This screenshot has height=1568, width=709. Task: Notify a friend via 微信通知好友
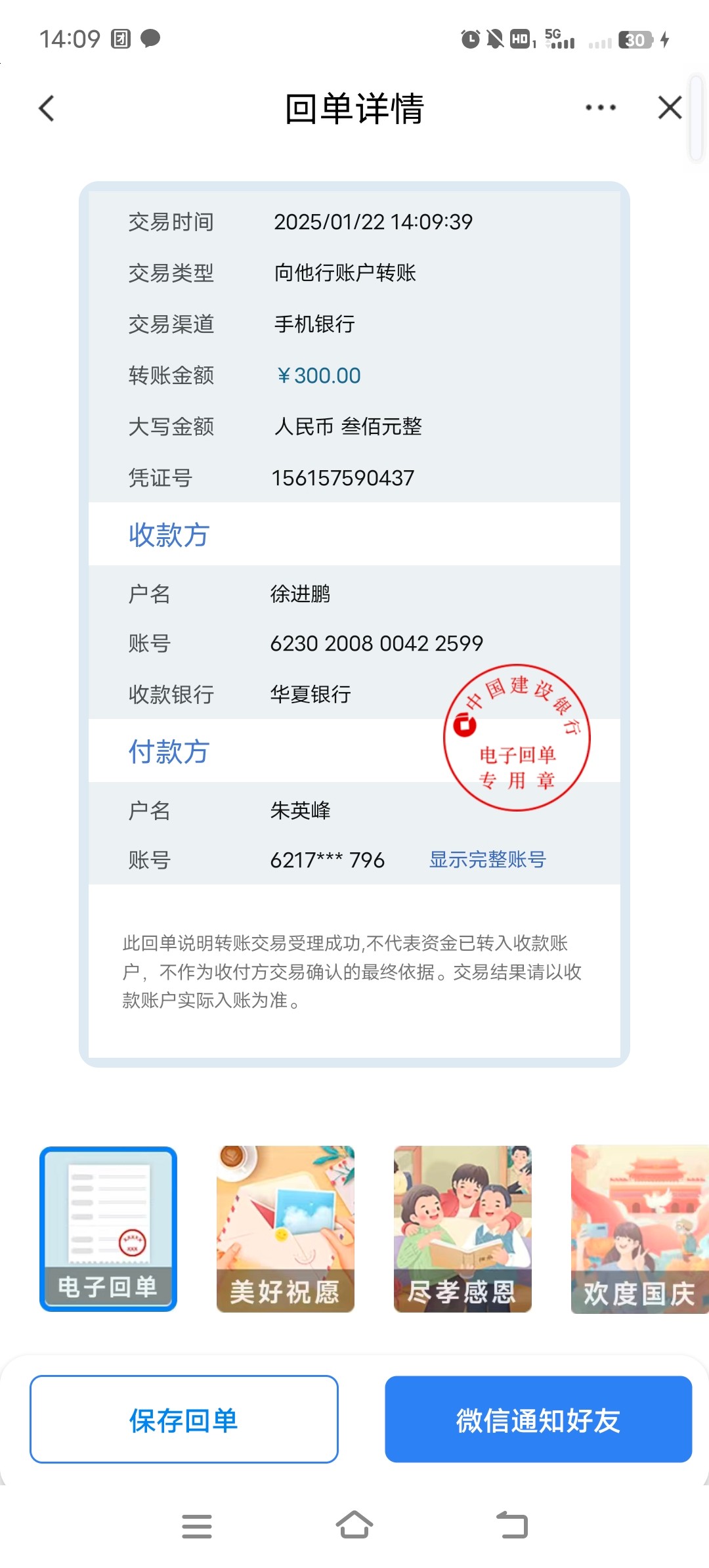(538, 1420)
